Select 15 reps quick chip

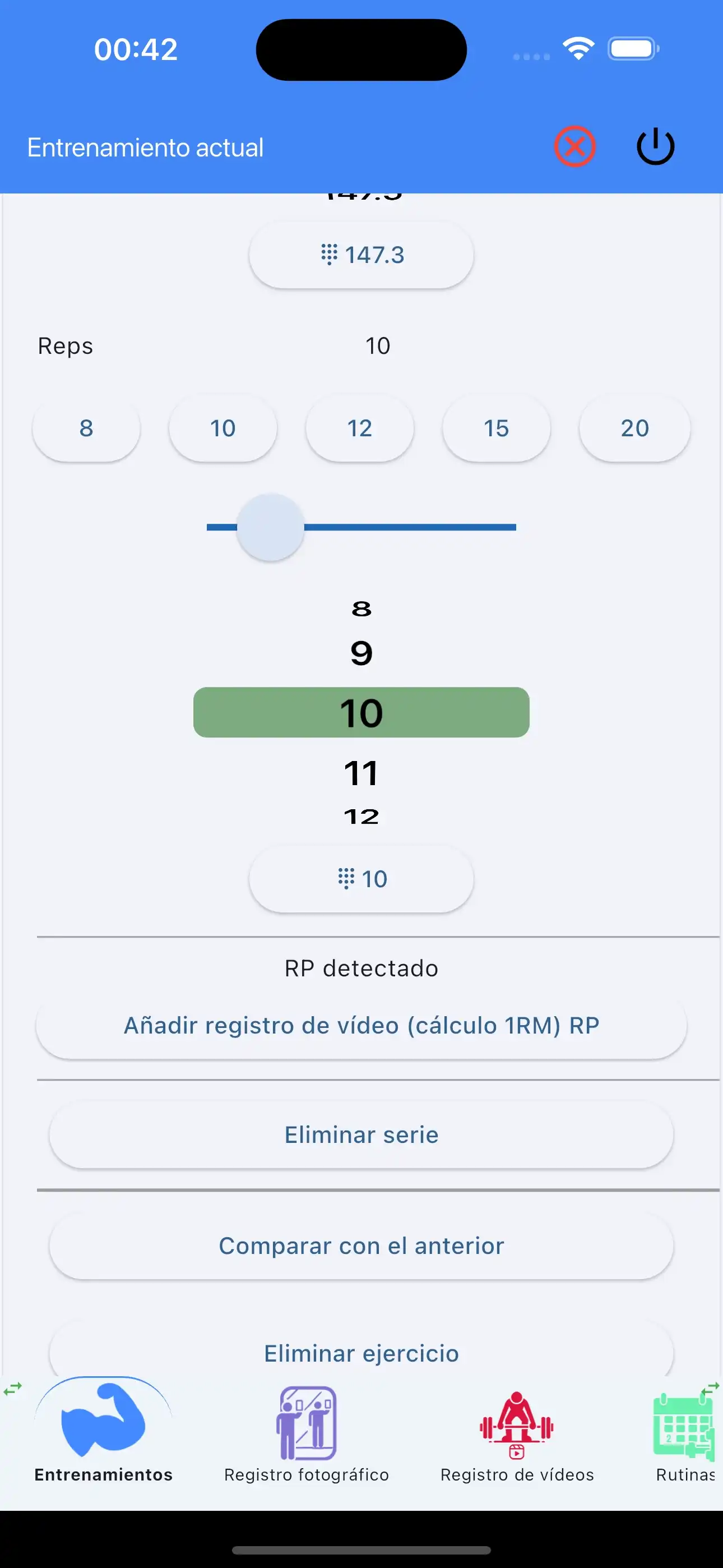pos(497,428)
